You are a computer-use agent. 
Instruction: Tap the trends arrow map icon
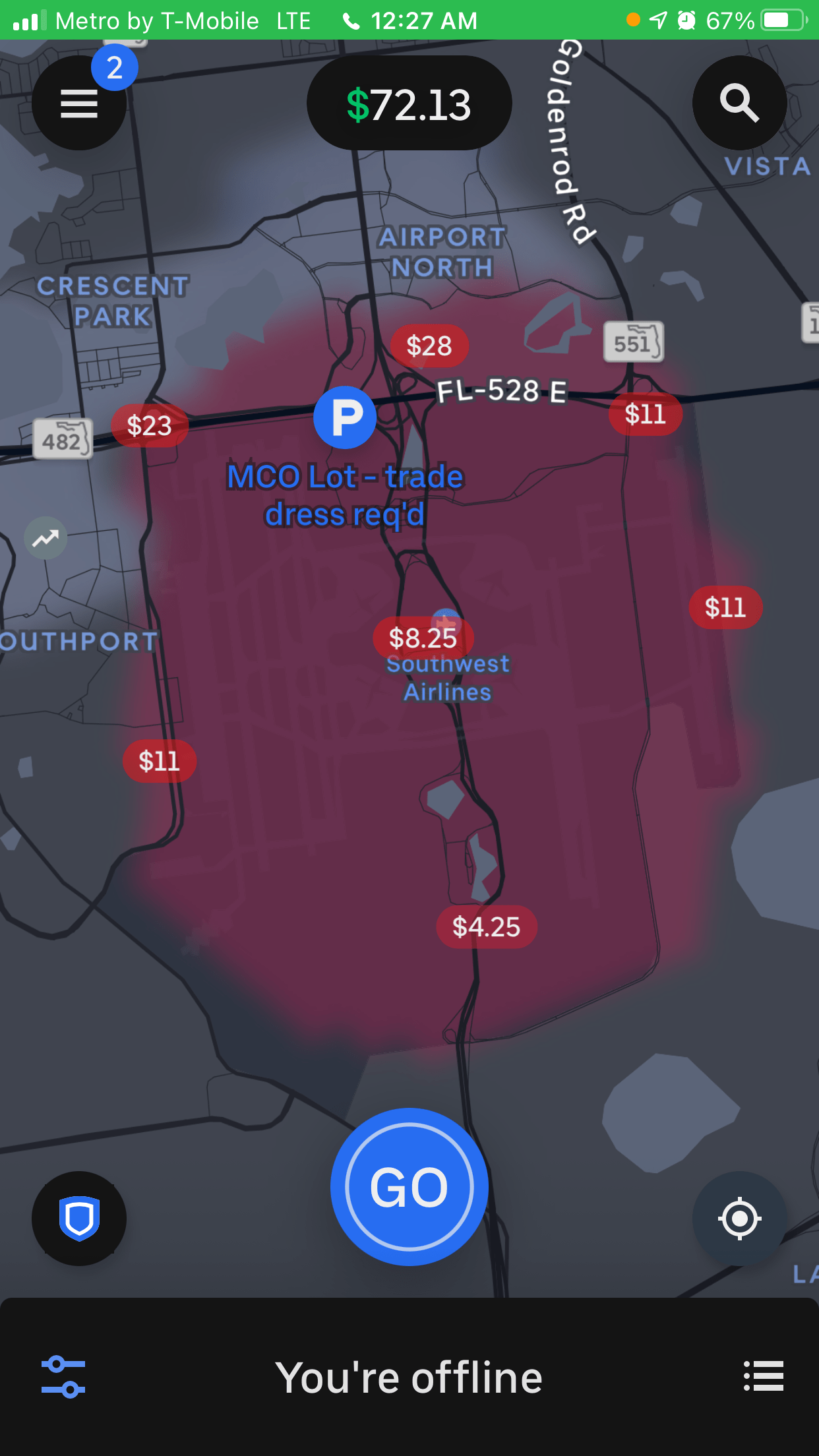[x=45, y=538]
